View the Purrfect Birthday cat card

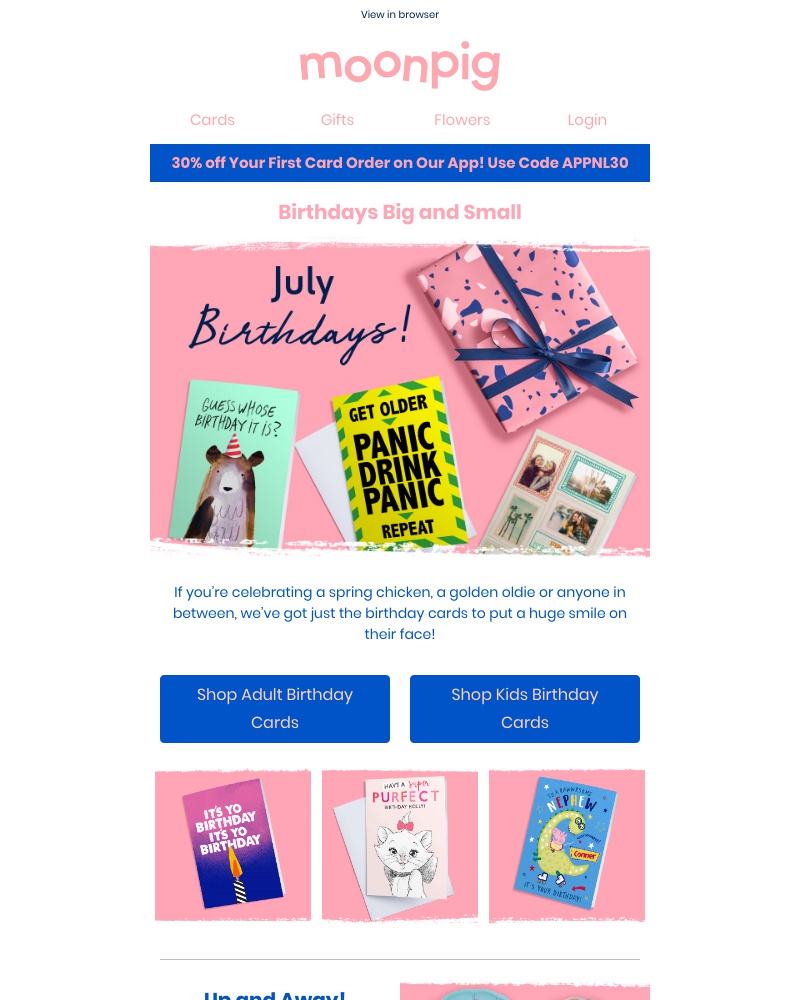click(400, 845)
